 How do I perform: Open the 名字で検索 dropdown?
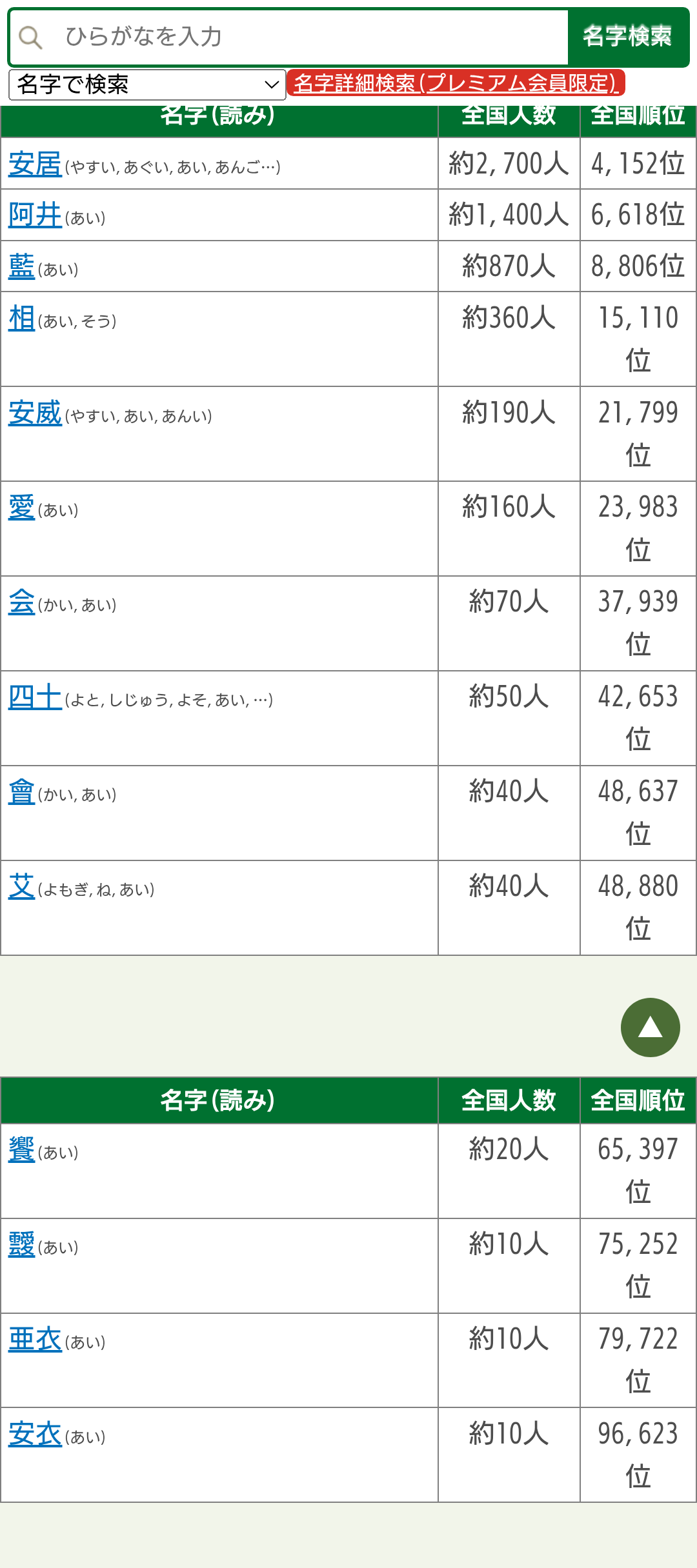click(x=147, y=84)
